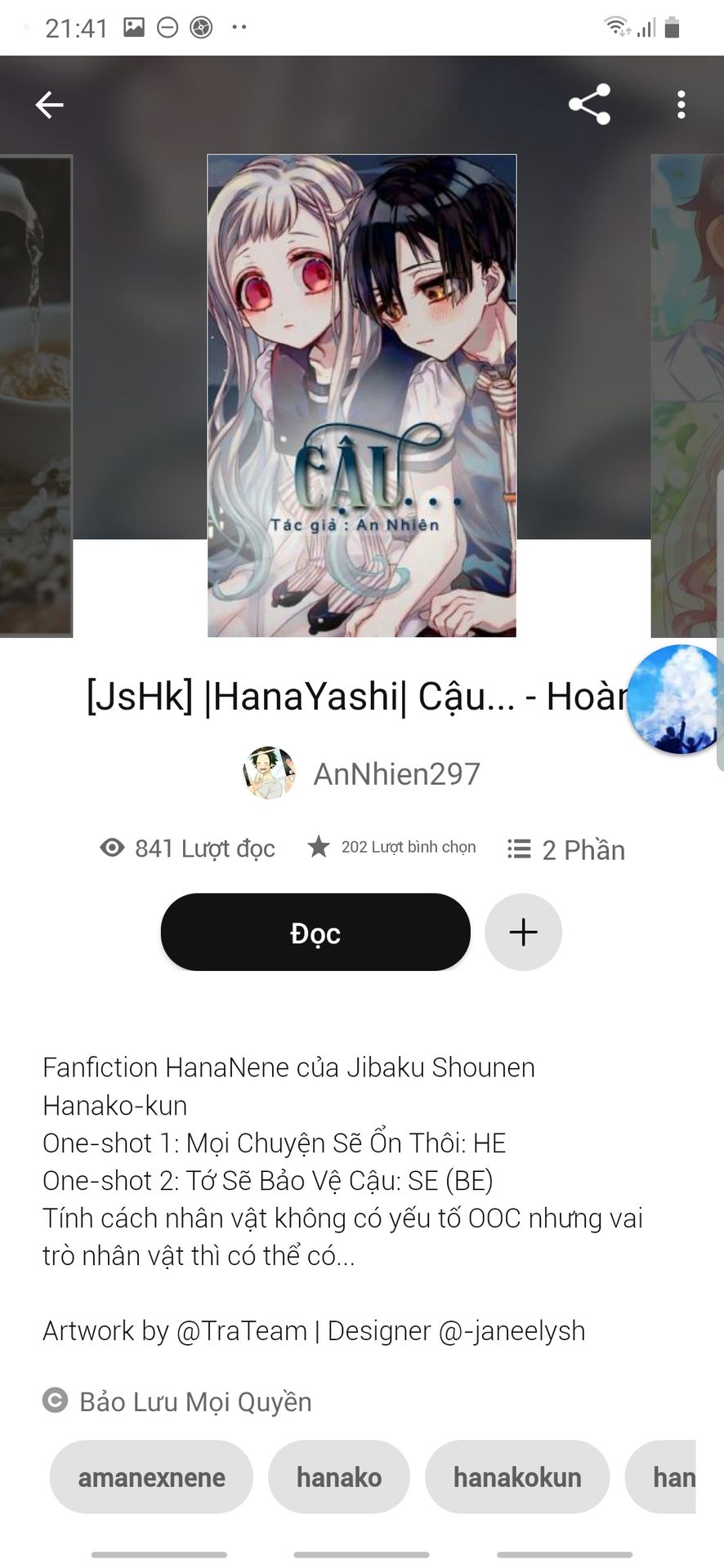Open the Cậu... story cover
The width and height of the screenshot is (724, 1568).
(362, 395)
